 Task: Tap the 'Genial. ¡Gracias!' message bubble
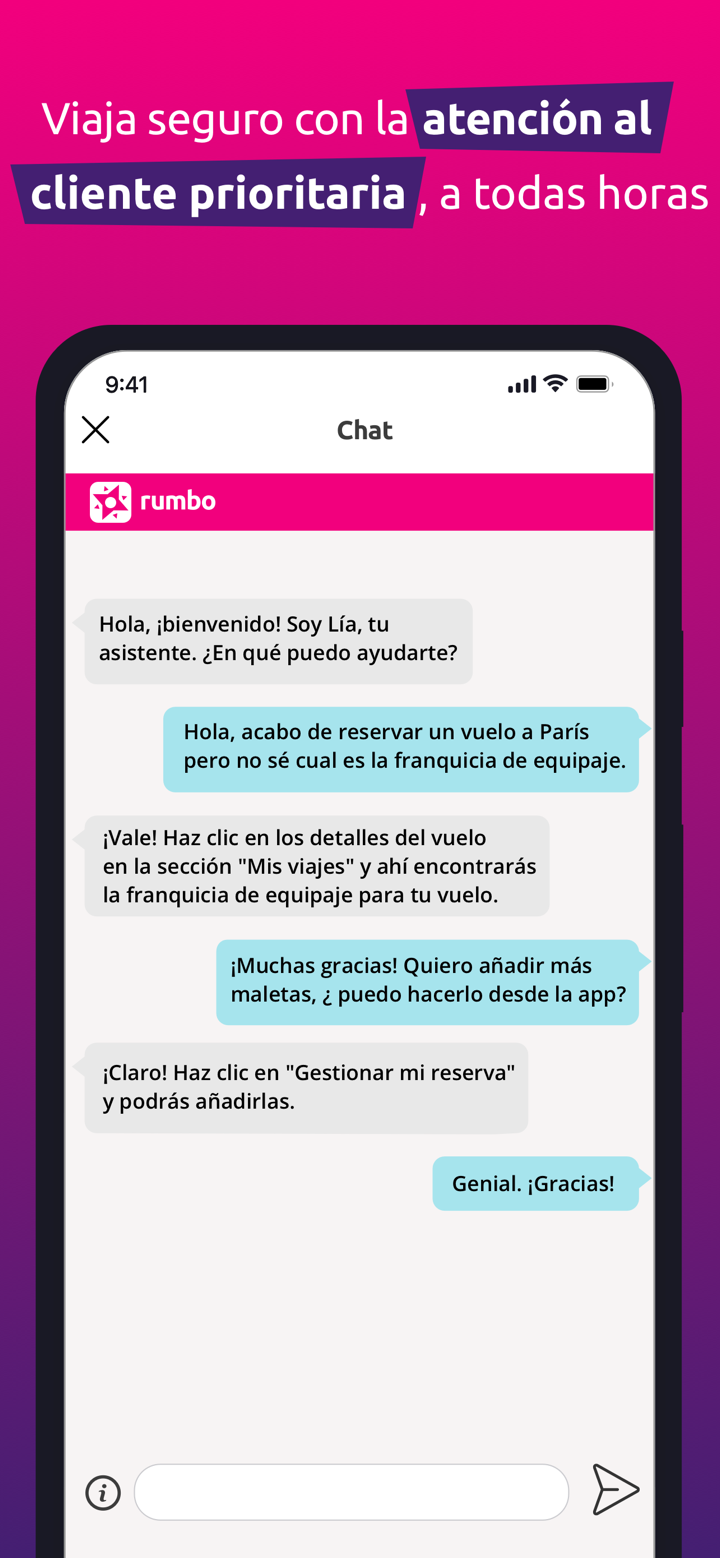click(x=536, y=1183)
